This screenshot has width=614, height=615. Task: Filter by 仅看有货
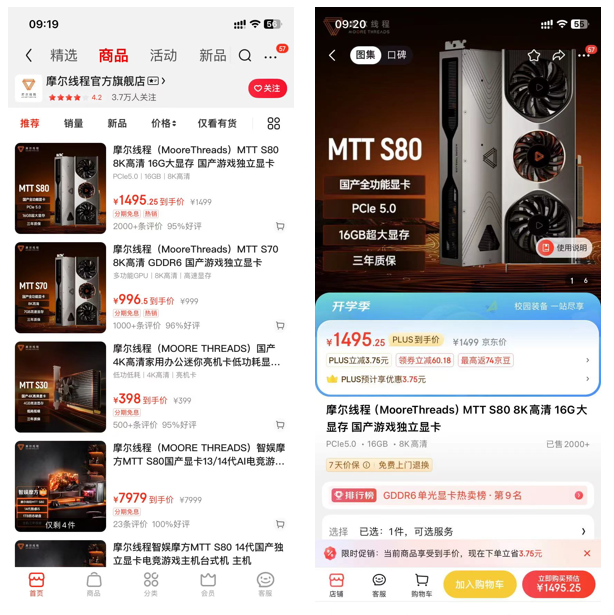[x=217, y=123]
